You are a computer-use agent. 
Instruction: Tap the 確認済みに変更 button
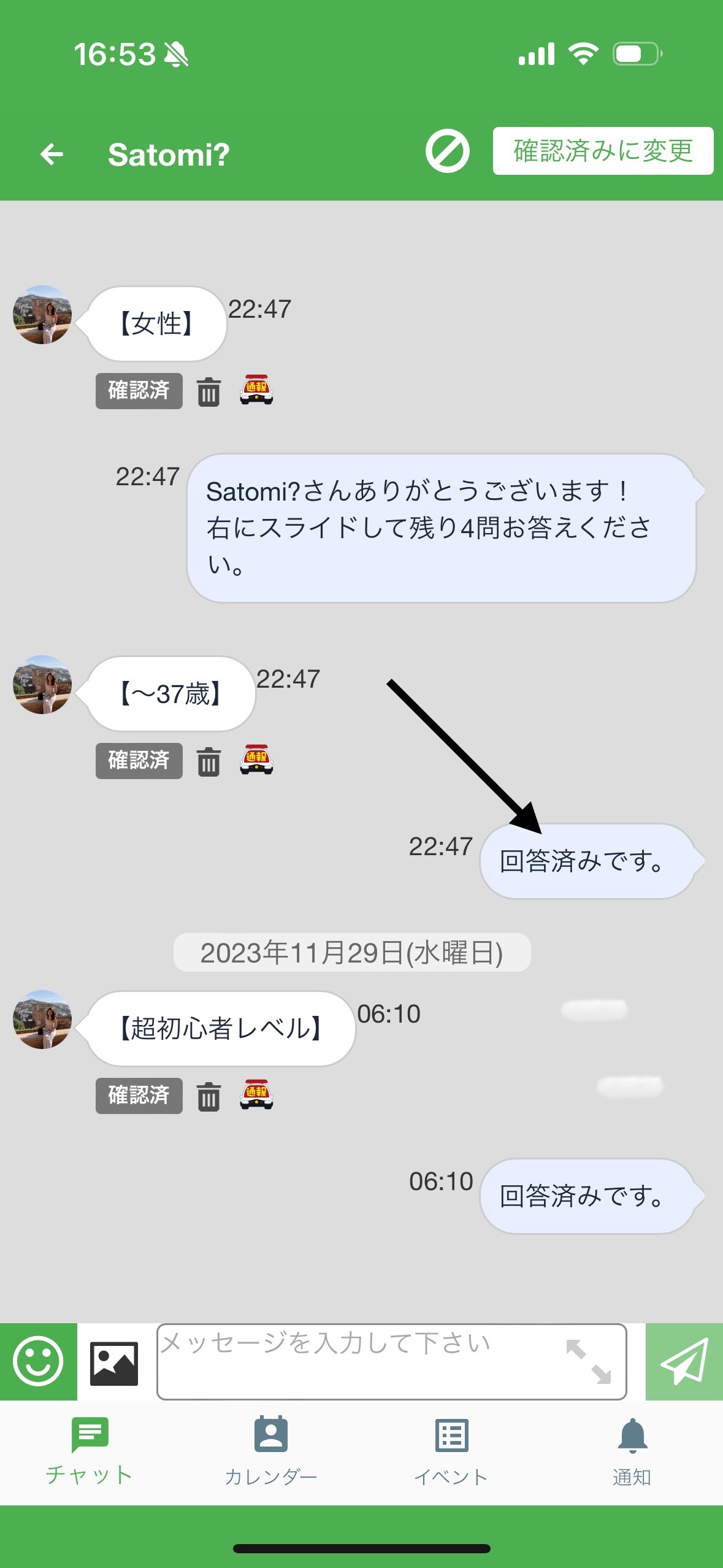[x=603, y=151]
